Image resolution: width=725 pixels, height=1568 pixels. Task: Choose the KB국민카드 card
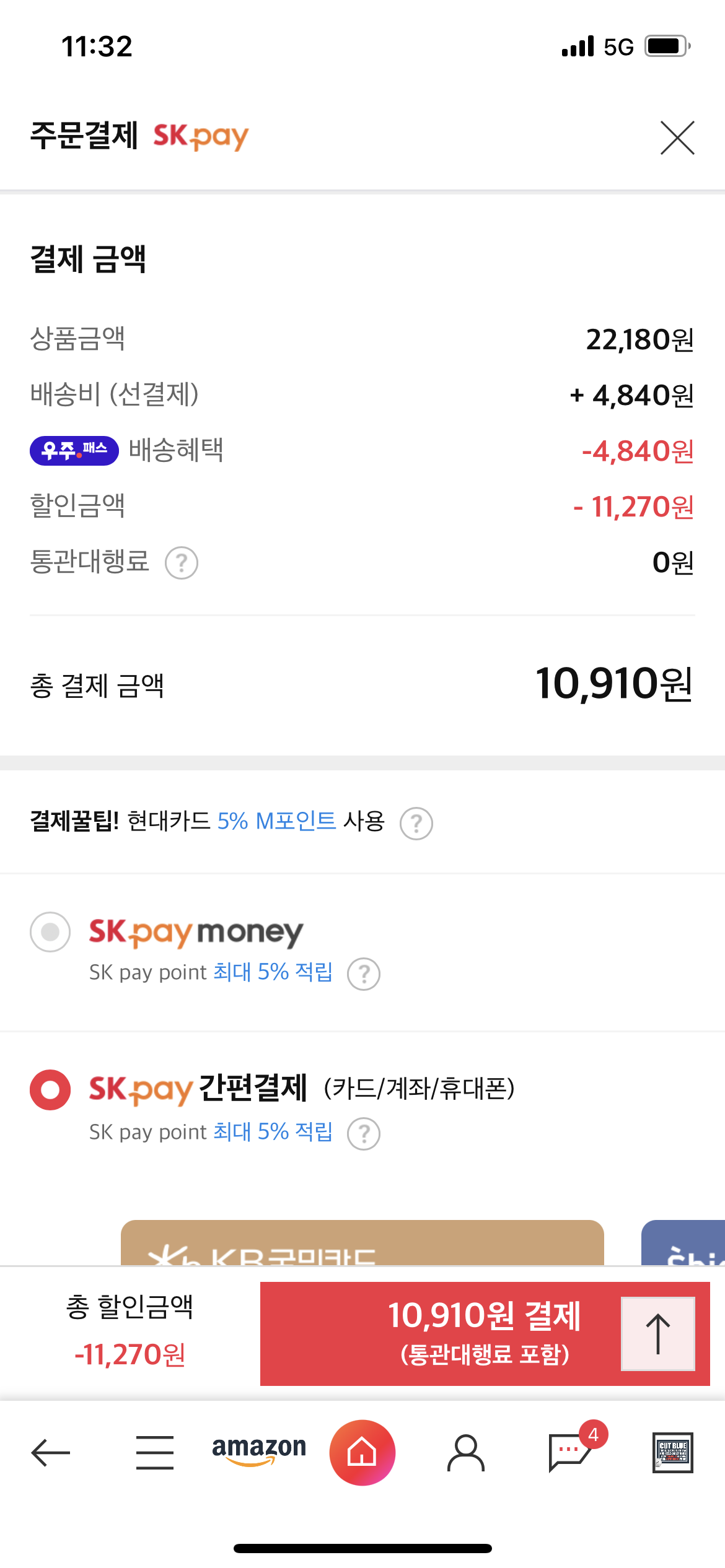pyautogui.click(x=362, y=1244)
